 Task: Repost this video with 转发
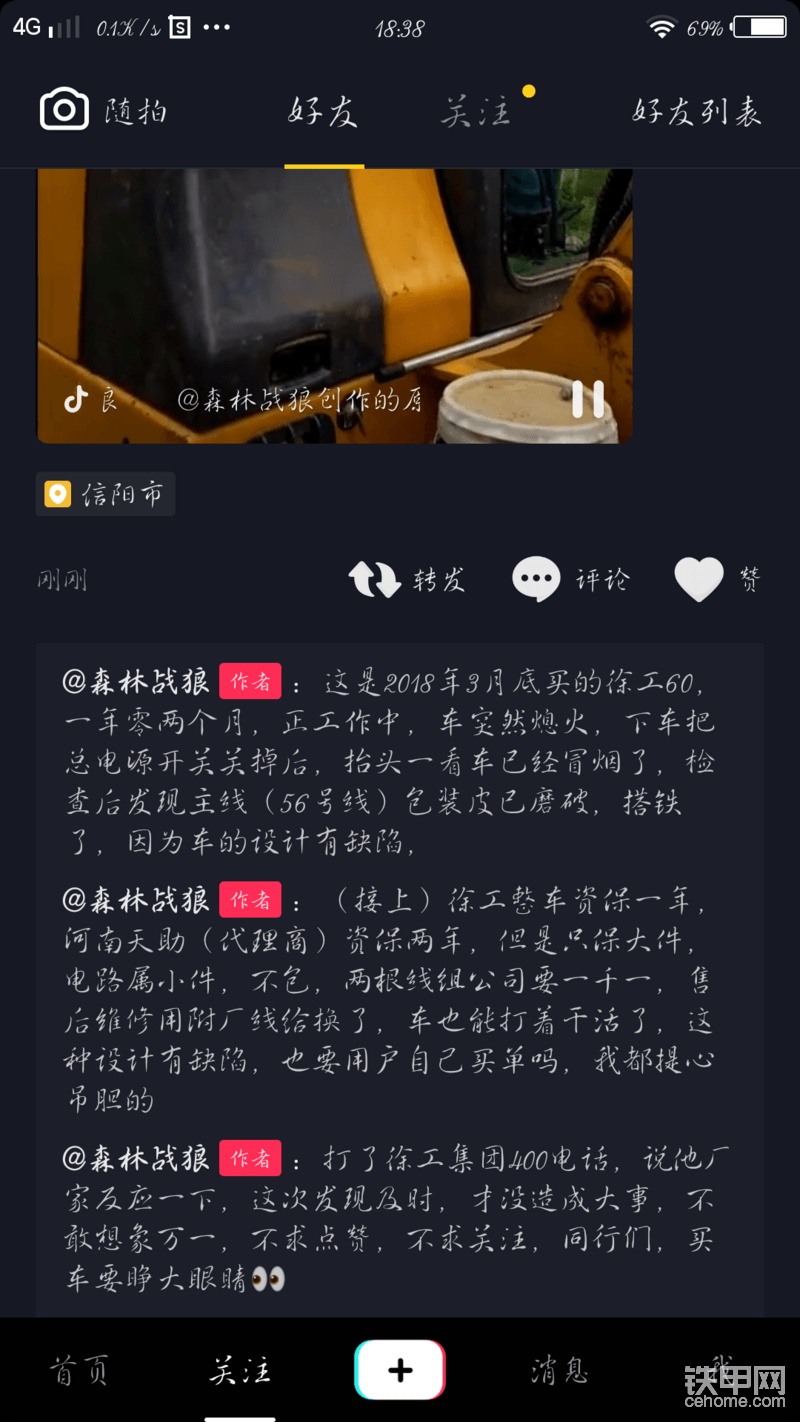pyautogui.click(x=406, y=579)
